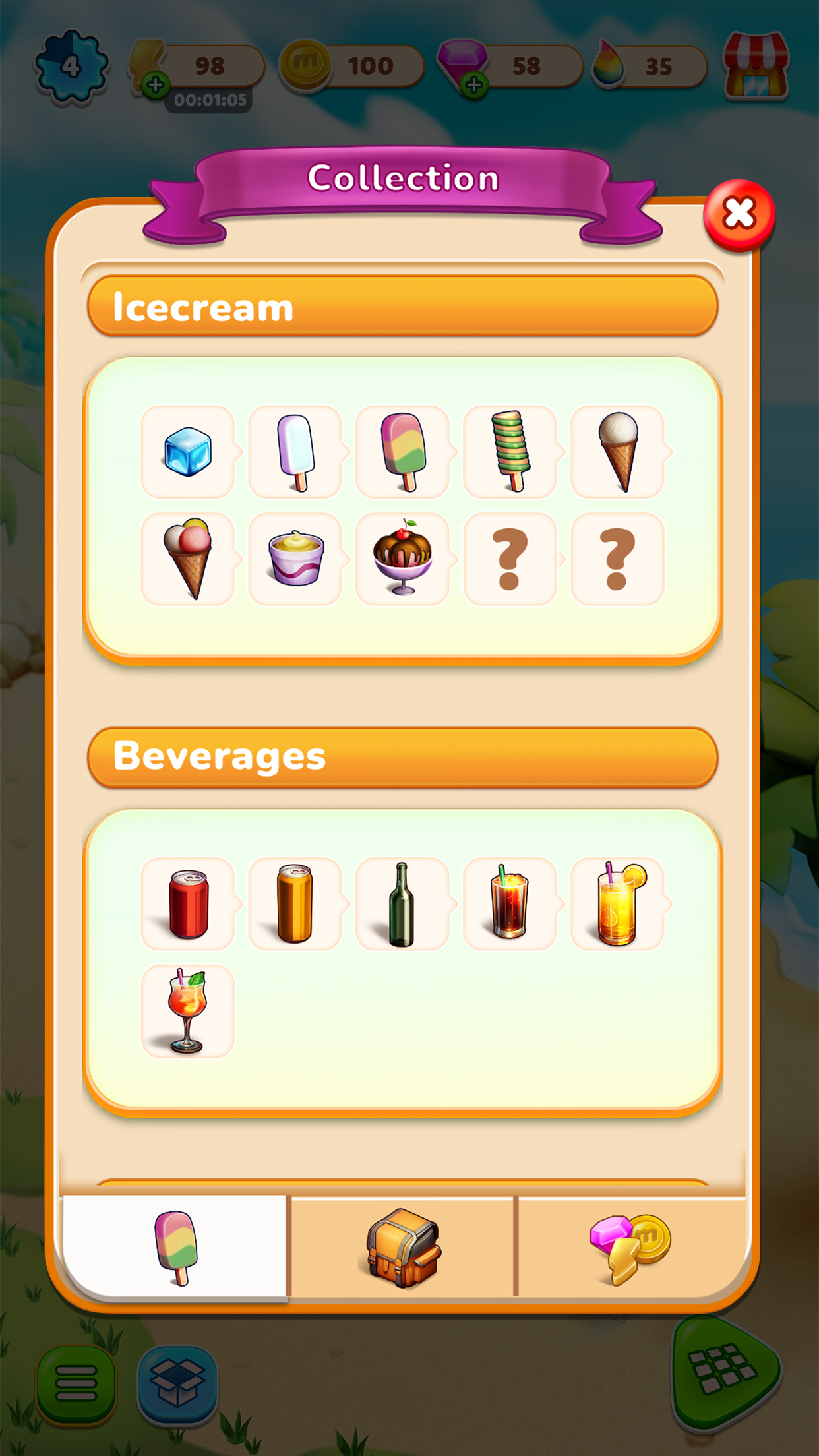View the green bottle item
Viewport: 819px width, 1456px height.
402,903
